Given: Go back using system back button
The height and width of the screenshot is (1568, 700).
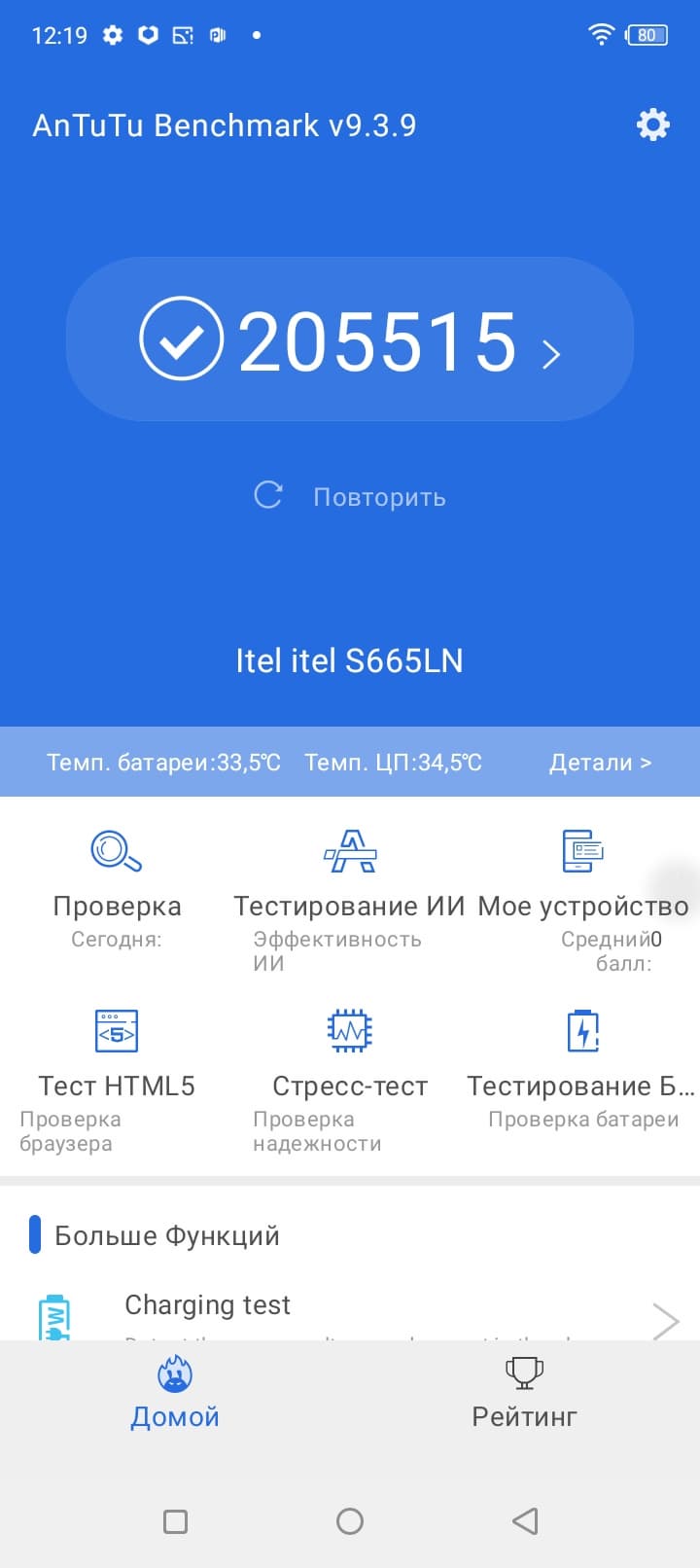Looking at the screenshot, I should click(525, 1520).
